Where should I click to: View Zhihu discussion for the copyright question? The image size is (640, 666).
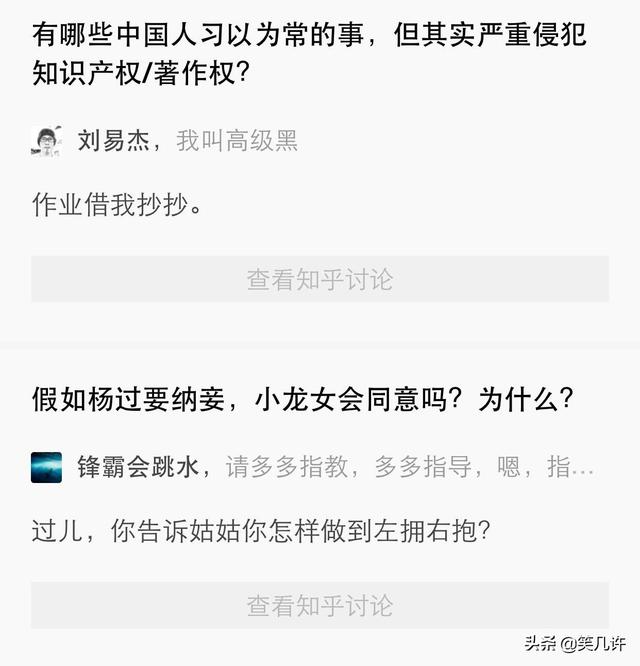click(320, 279)
